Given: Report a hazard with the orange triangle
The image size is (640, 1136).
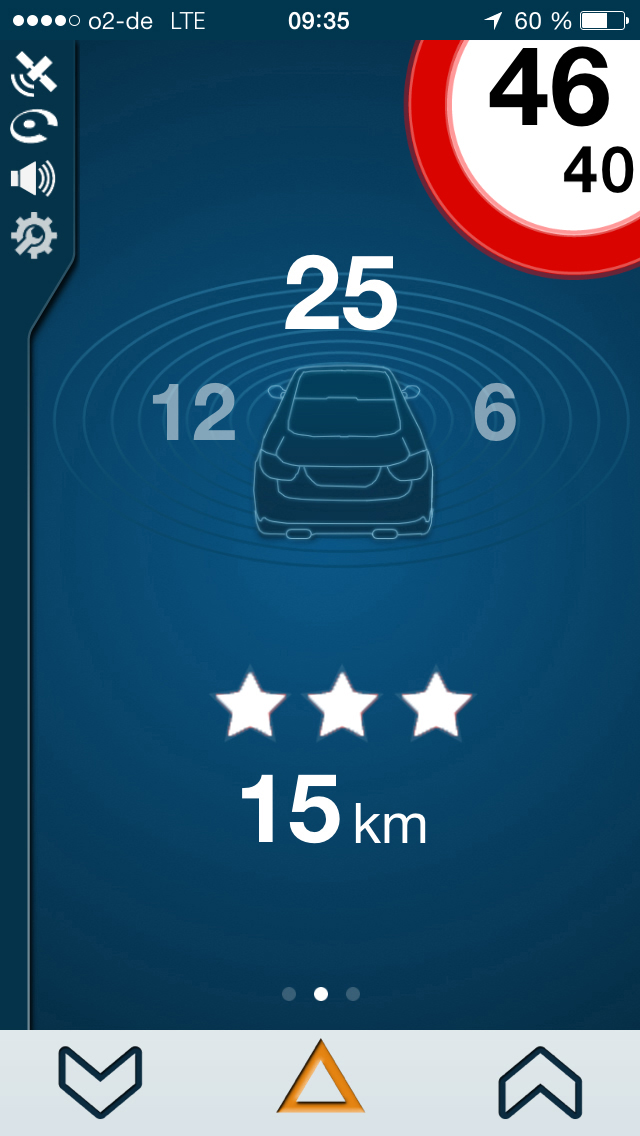Looking at the screenshot, I should [x=320, y=1078].
